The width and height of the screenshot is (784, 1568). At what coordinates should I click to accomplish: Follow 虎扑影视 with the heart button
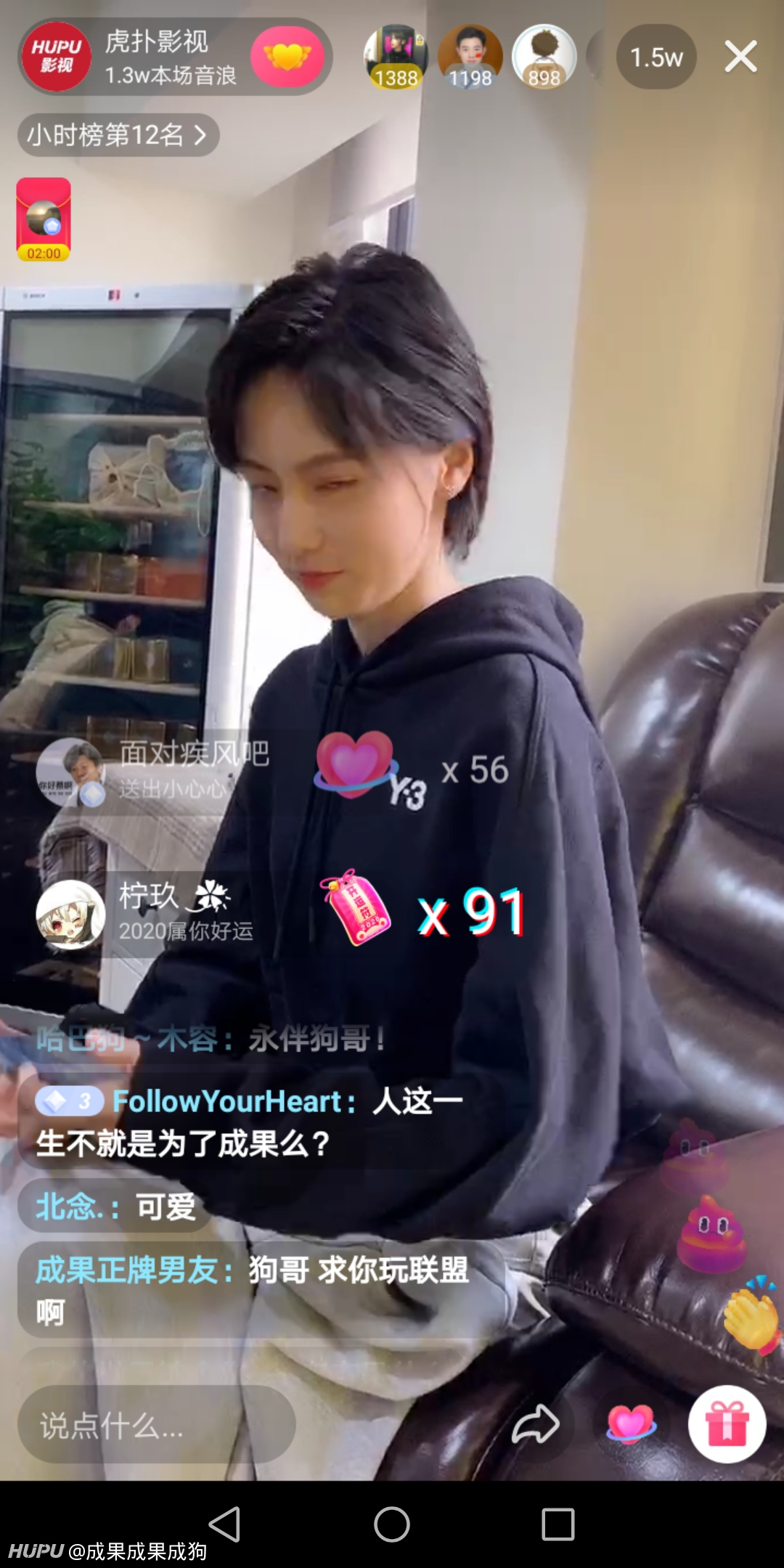(x=287, y=57)
